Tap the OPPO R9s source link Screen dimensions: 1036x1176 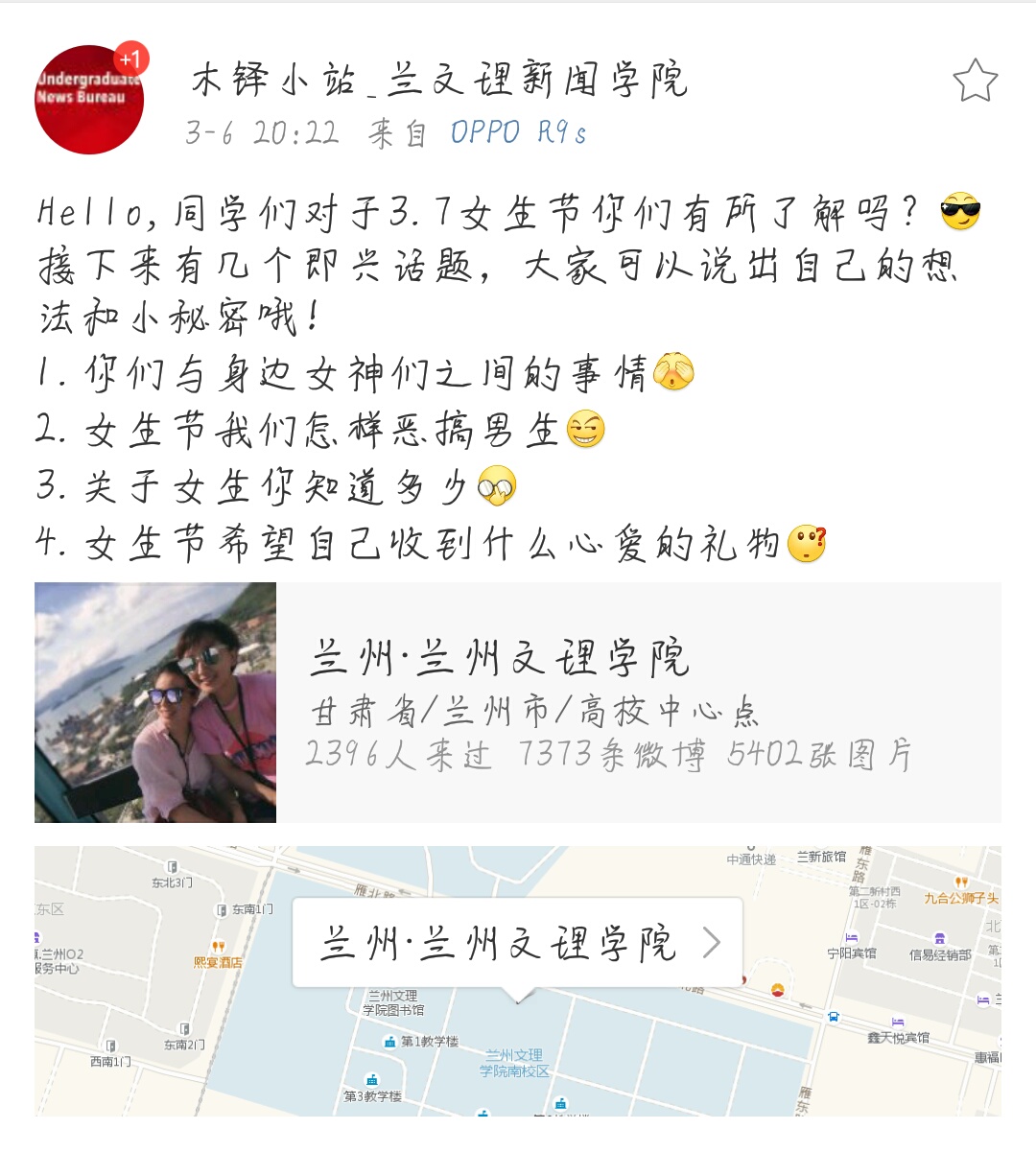(518, 132)
